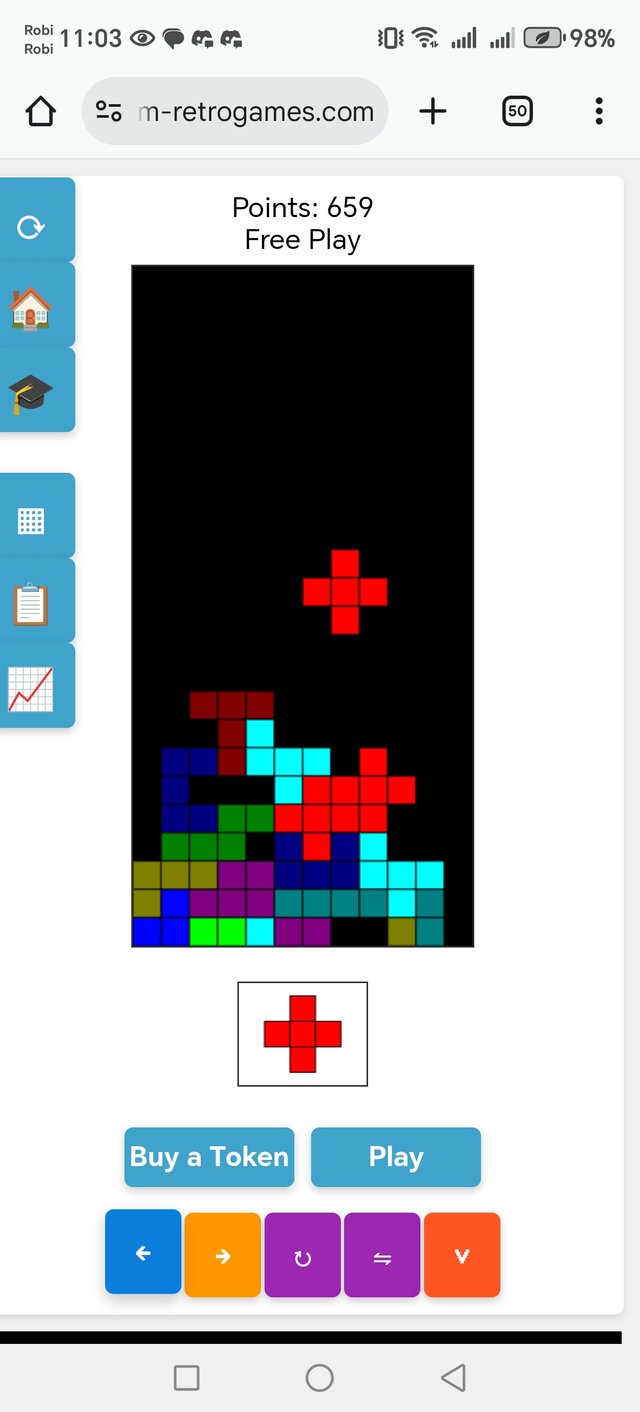Go back using system navigation
Screen dimensions: 640x1412
pyautogui.click(x=453, y=1378)
